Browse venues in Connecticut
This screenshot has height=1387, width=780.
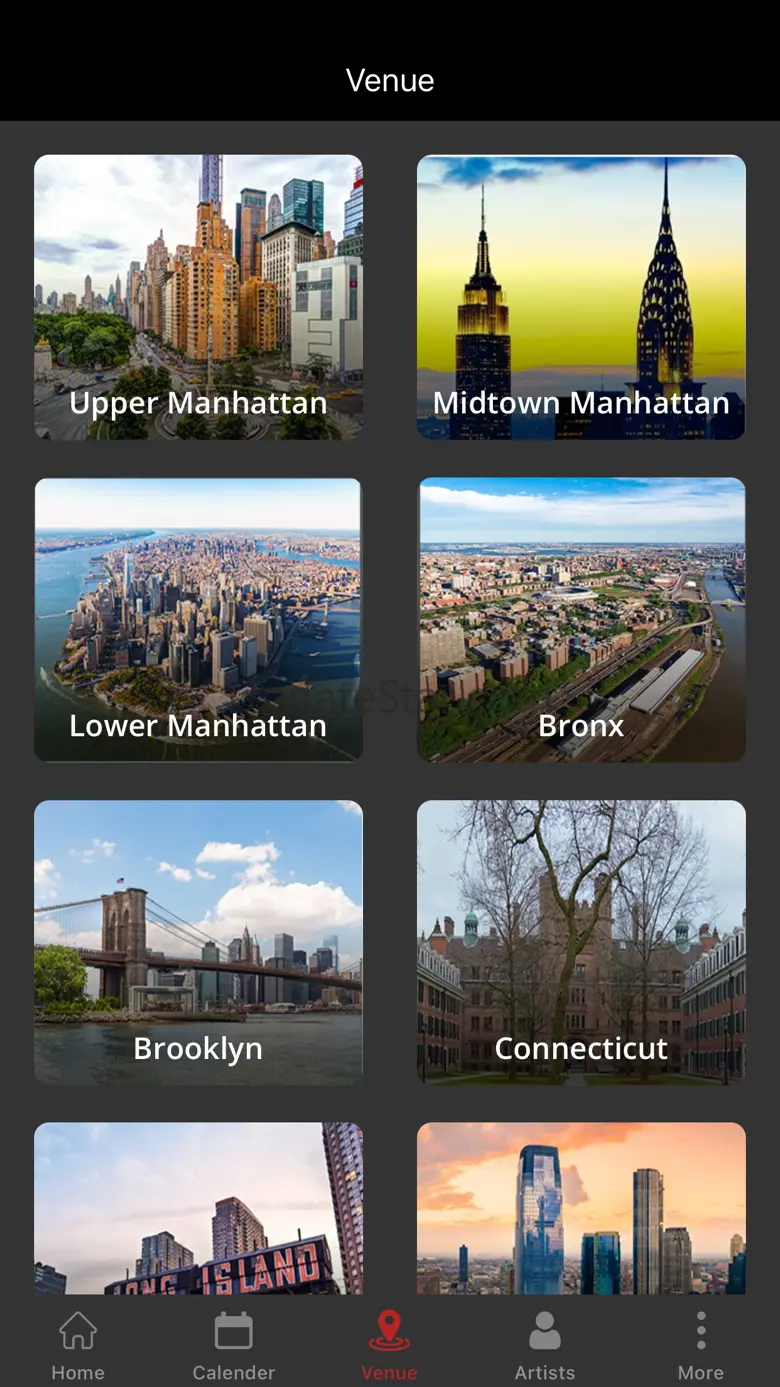[x=581, y=943]
